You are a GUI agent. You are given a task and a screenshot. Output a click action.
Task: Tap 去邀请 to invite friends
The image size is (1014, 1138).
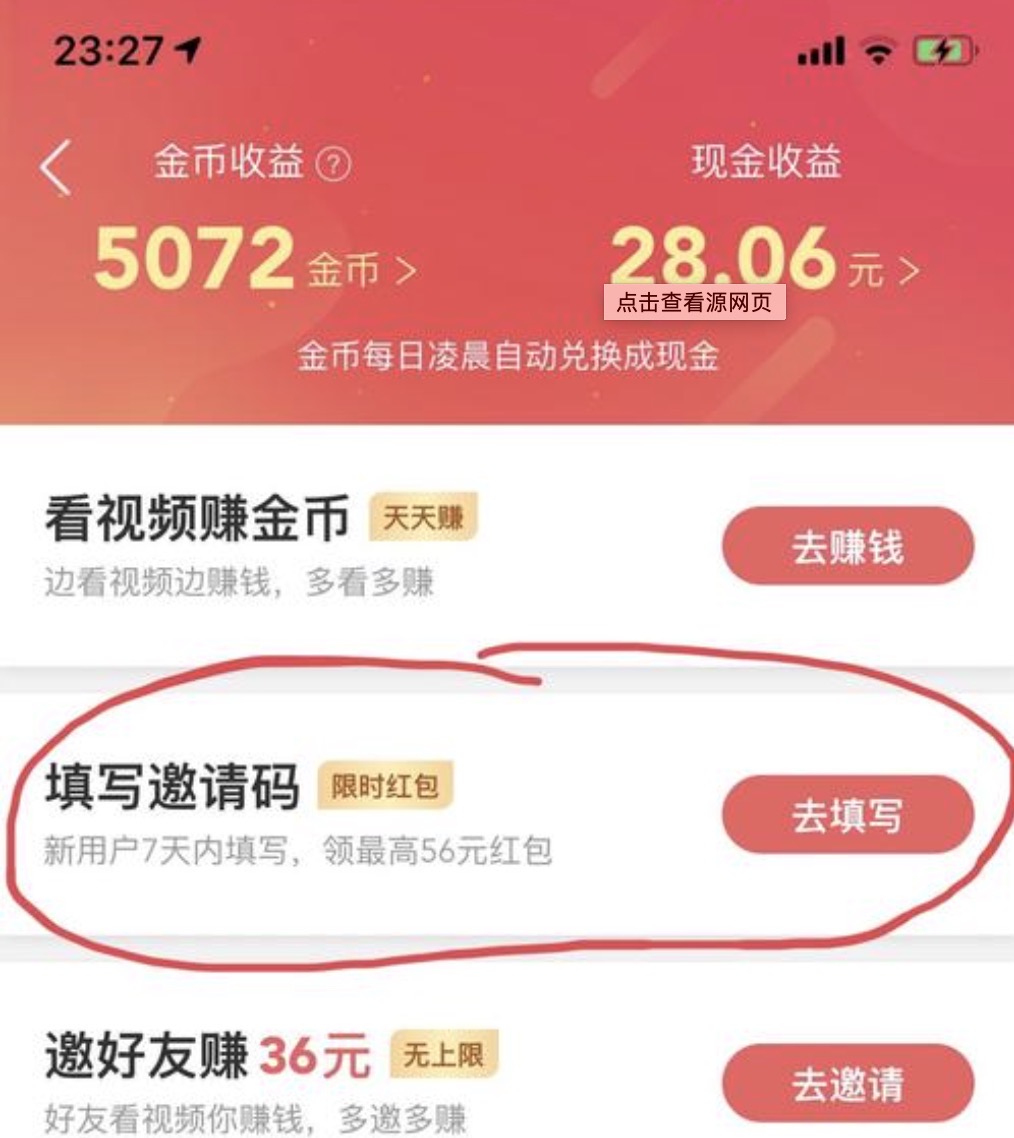point(847,1084)
